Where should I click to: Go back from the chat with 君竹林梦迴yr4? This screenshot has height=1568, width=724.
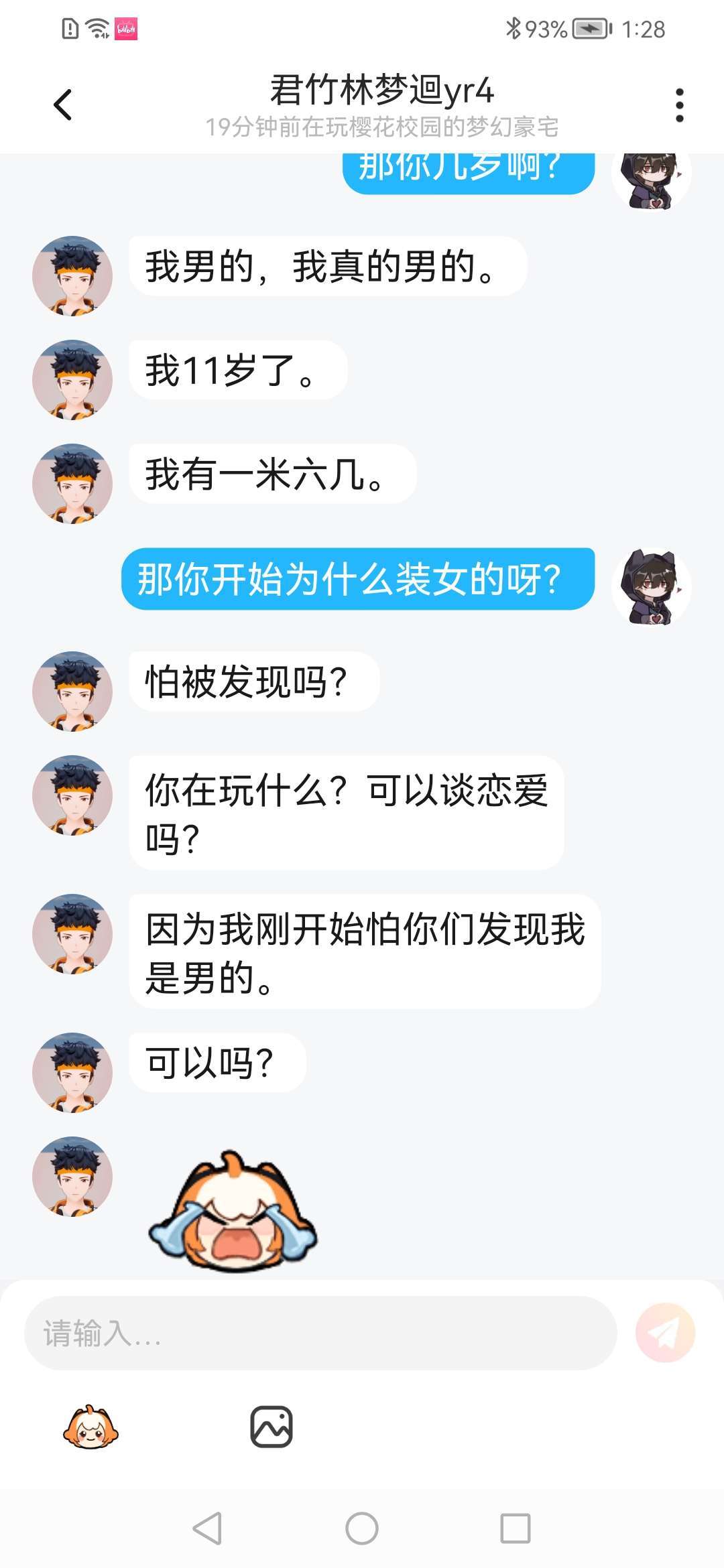click(x=62, y=105)
